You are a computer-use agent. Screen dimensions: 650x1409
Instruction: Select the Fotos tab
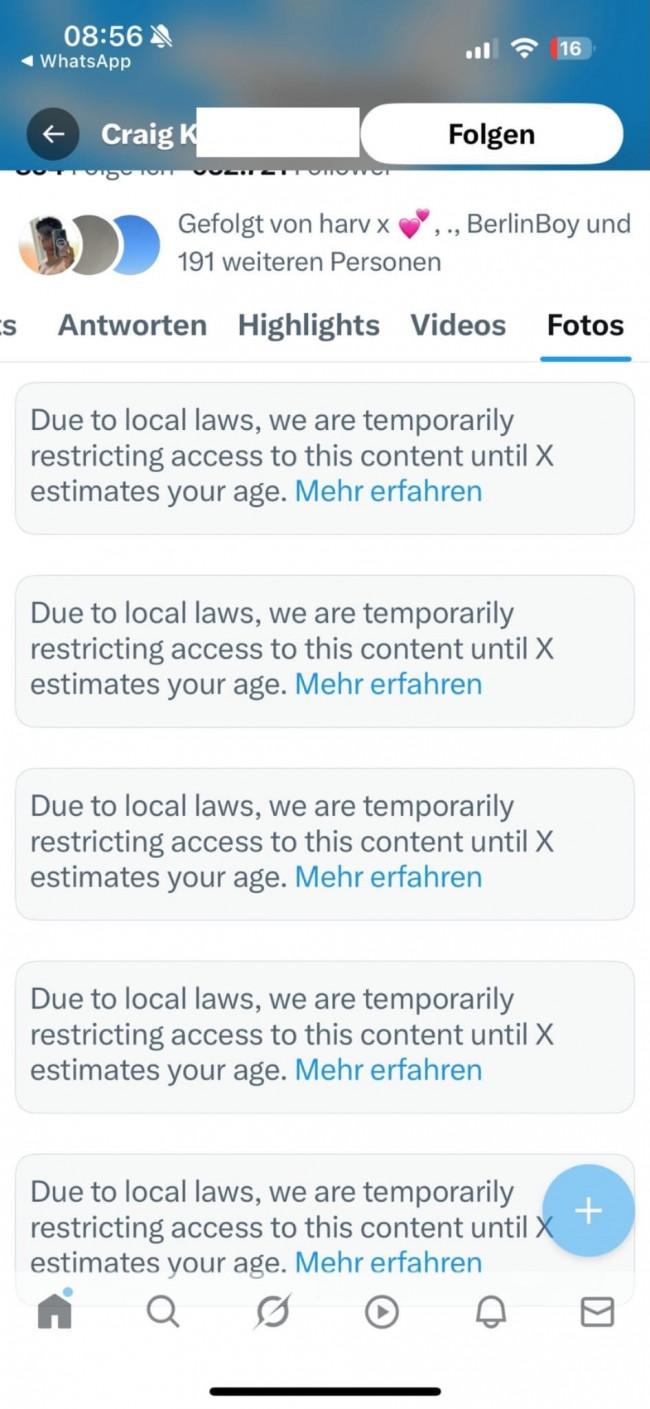pos(585,325)
